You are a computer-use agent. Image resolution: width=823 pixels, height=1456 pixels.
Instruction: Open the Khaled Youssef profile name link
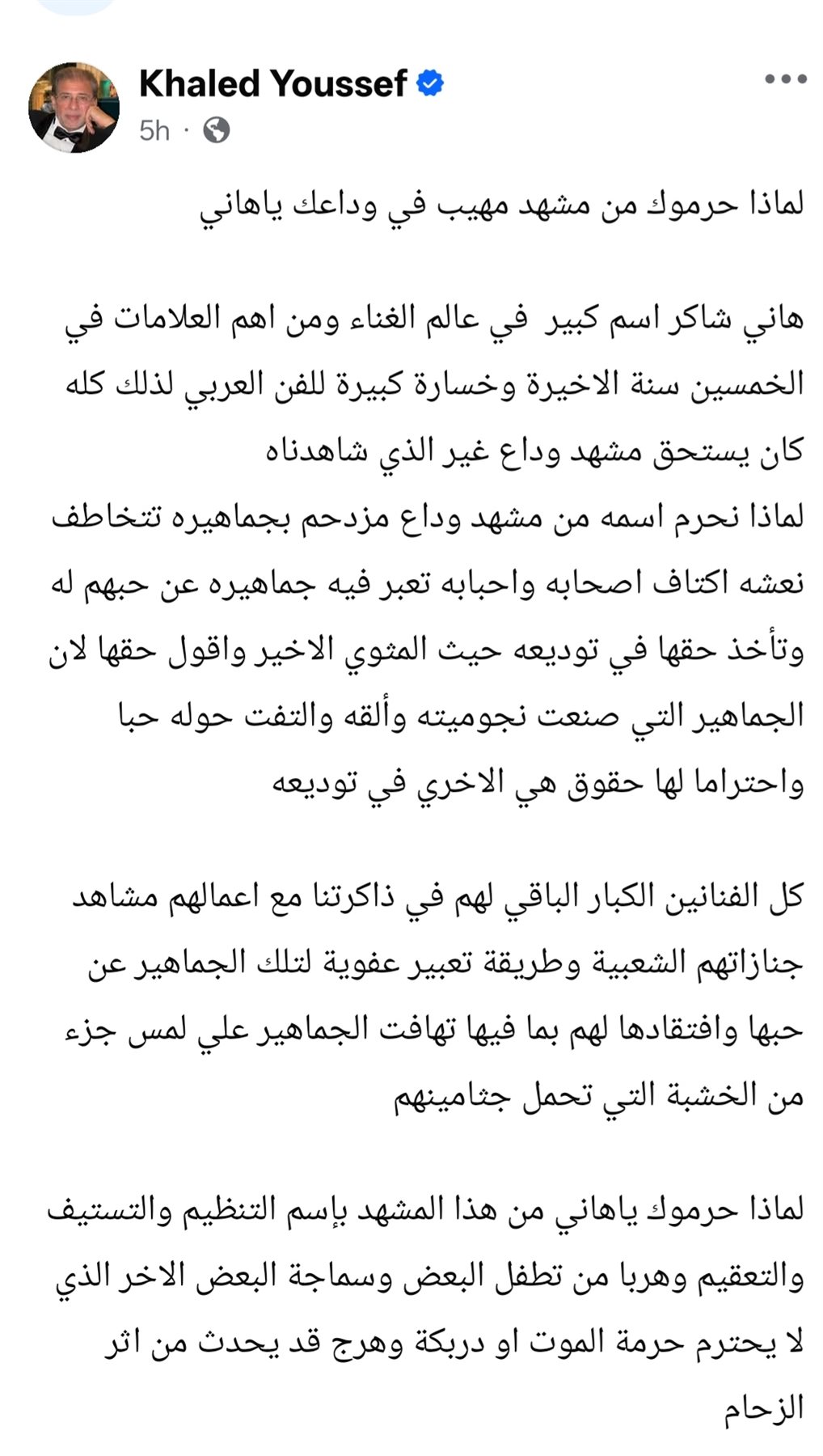(x=272, y=83)
